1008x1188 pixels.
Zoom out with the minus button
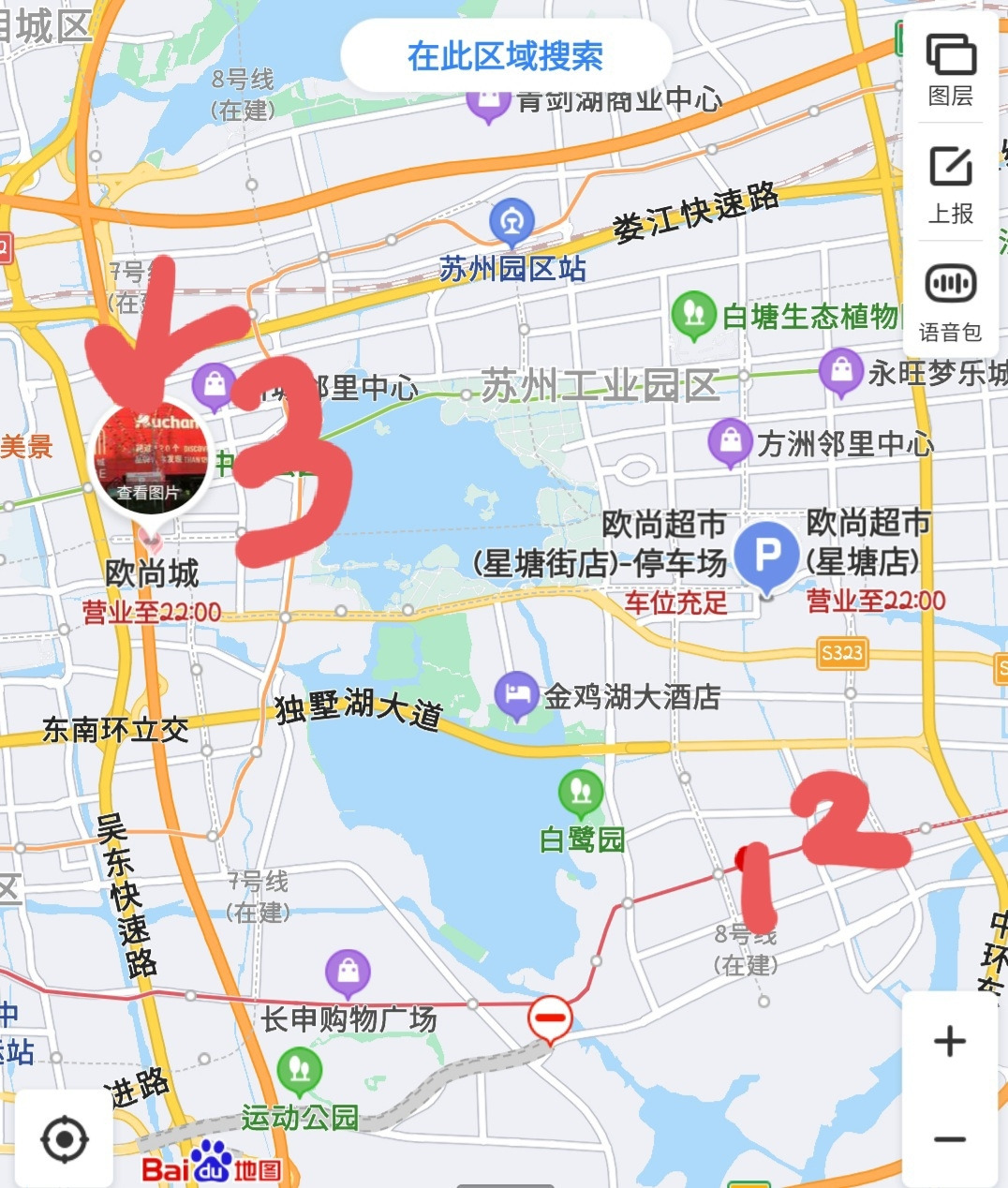click(x=950, y=1139)
